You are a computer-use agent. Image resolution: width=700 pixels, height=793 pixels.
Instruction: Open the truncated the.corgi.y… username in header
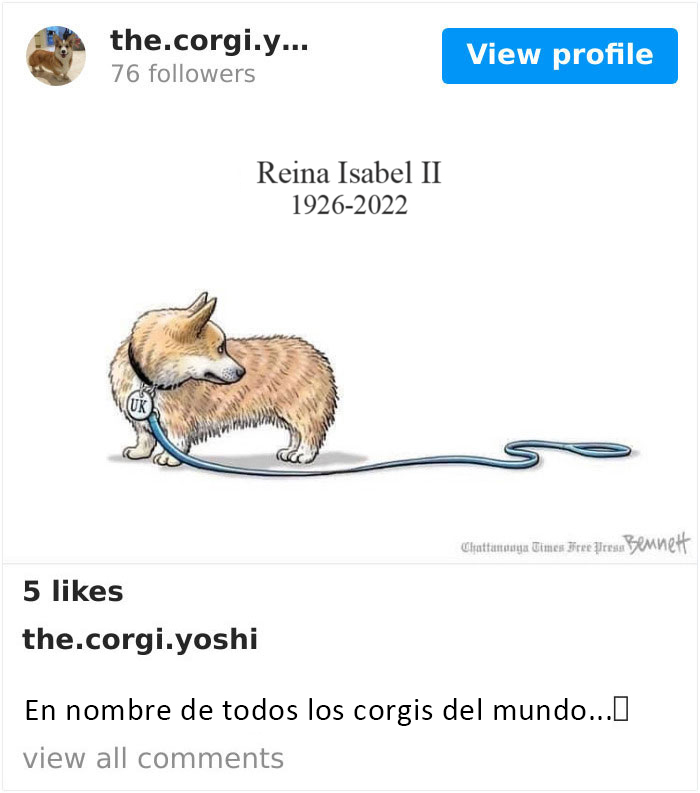208,41
